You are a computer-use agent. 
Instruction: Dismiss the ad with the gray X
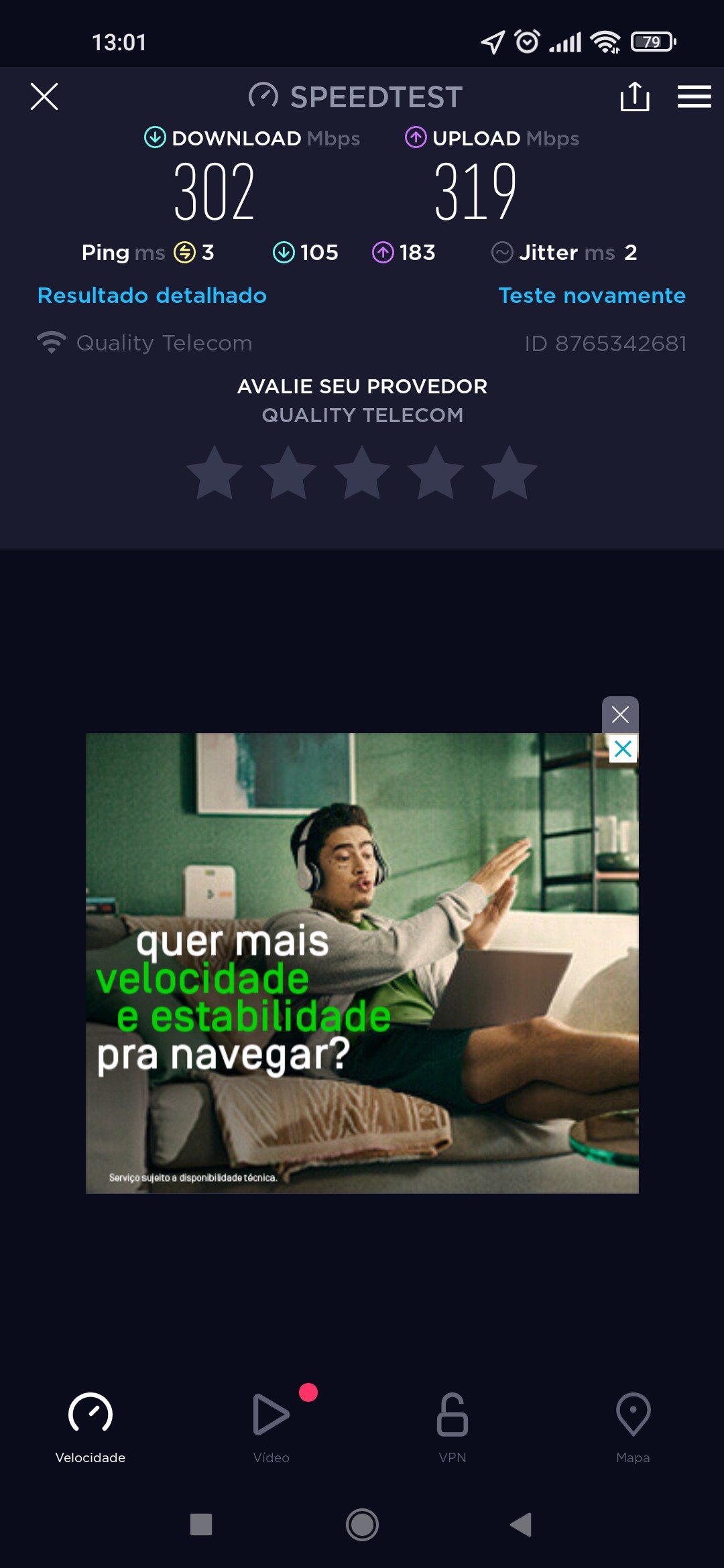tap(620, 714)
